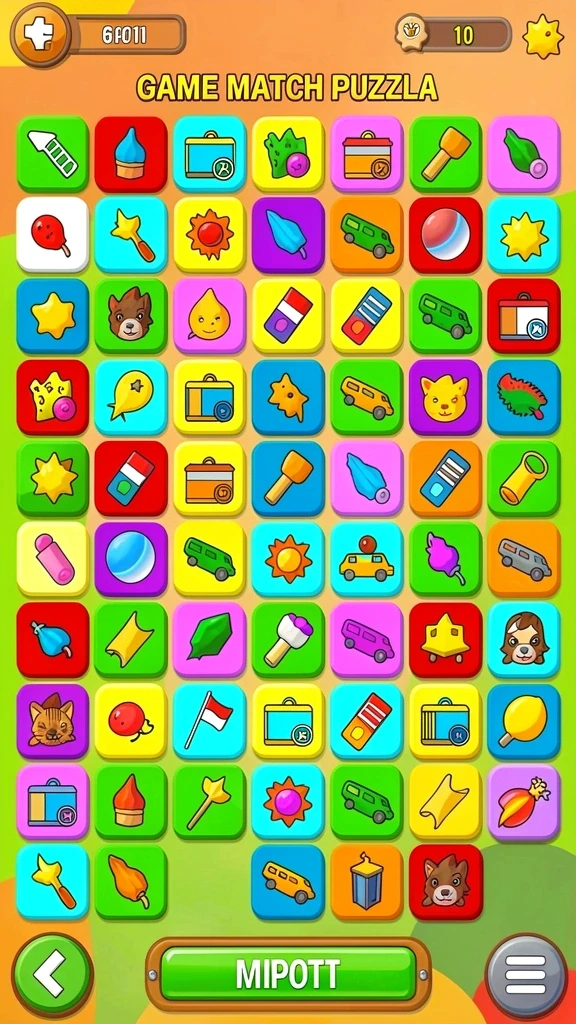
Task: Pick the yellow bus on the blue tile
Action: tap(288, 882)
